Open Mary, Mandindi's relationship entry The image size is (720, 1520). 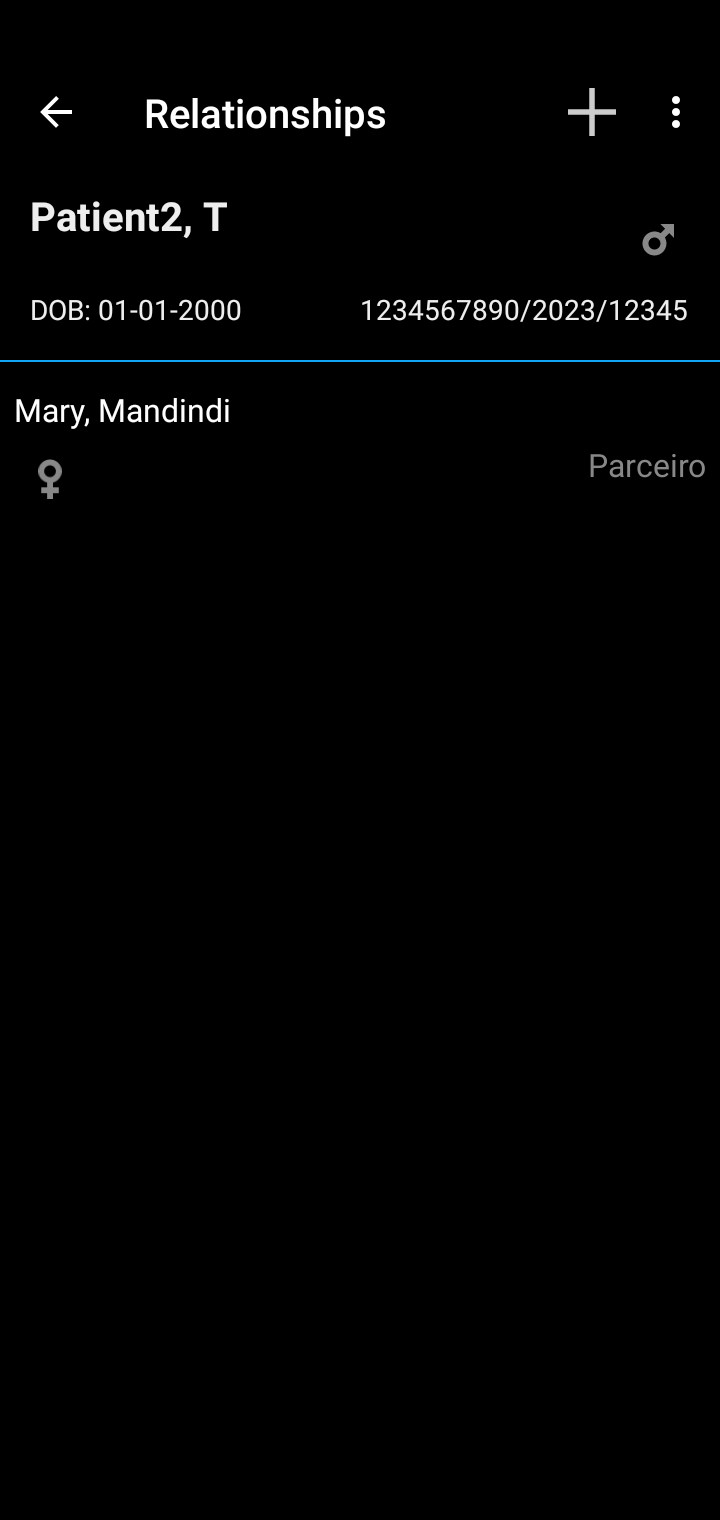pyautogui.click(x=360, y=446)
